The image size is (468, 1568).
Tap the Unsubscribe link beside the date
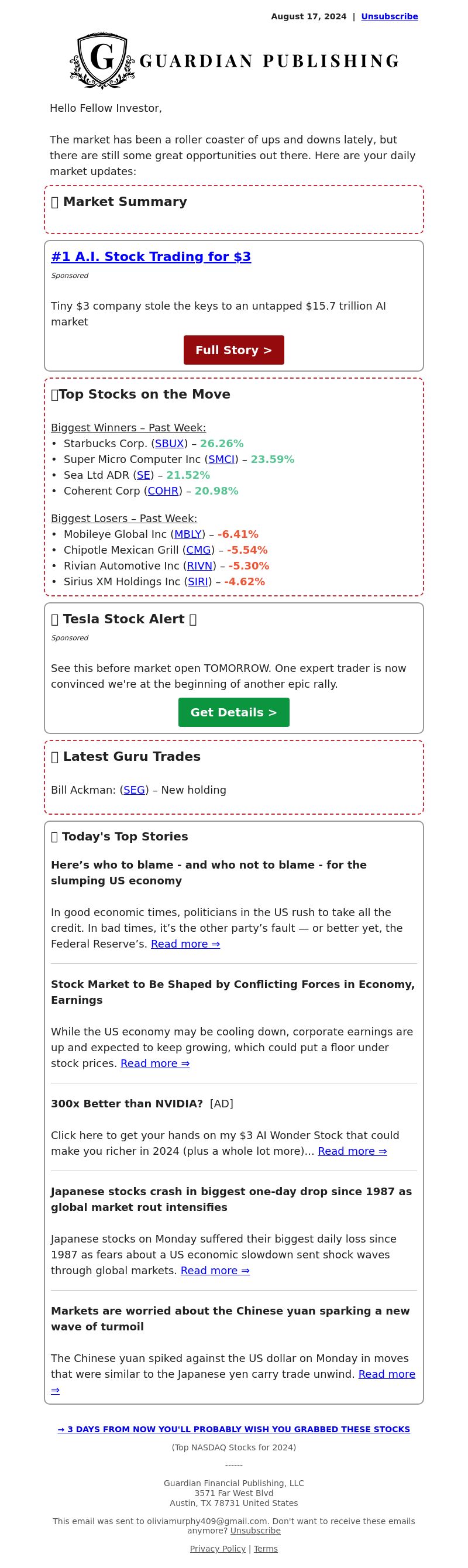(389, 16)
